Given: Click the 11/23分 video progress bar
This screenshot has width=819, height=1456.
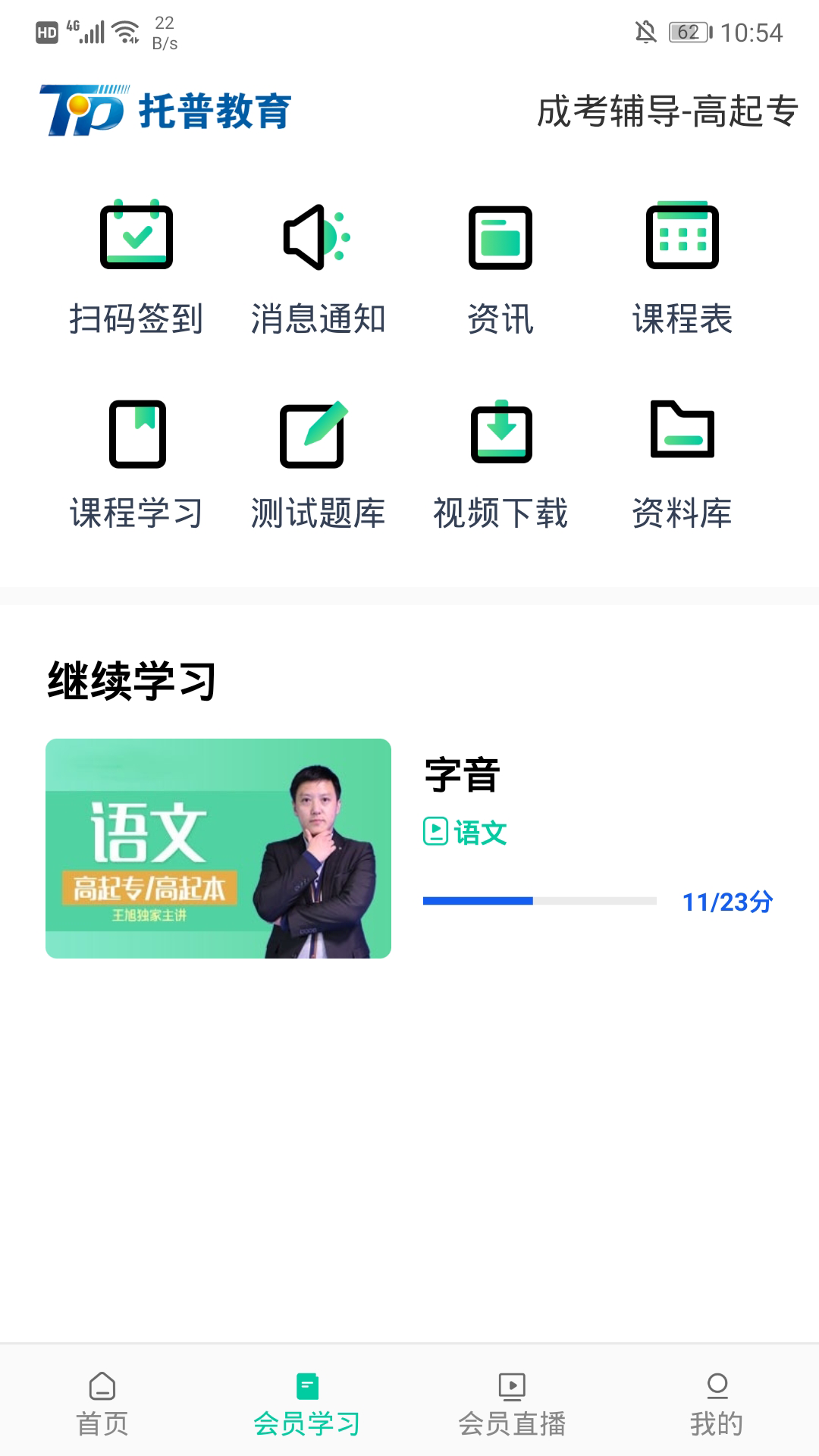Looking at the screenshot, I should [539, 901].
